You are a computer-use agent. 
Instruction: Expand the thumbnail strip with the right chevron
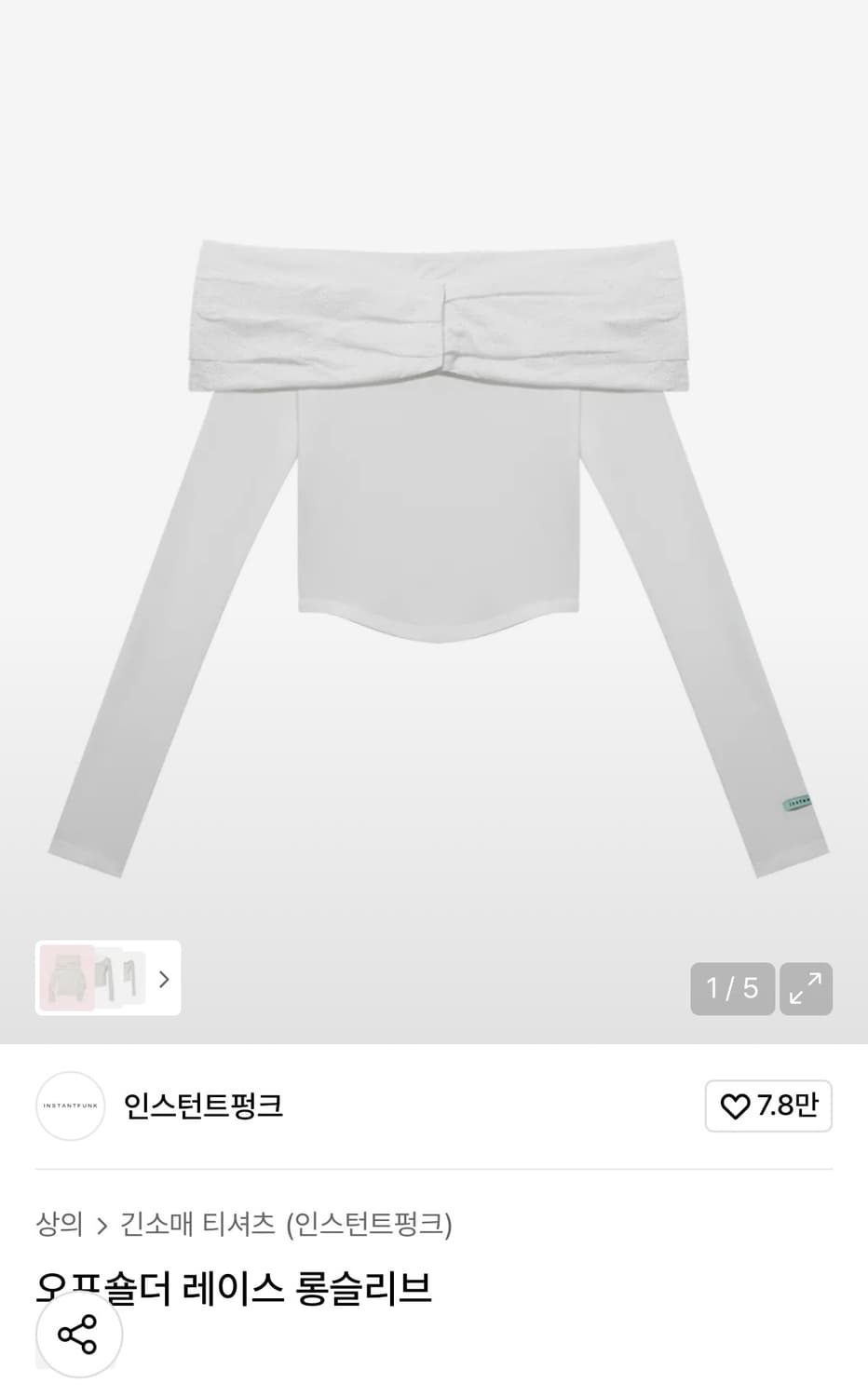click(x=163, y=979)
